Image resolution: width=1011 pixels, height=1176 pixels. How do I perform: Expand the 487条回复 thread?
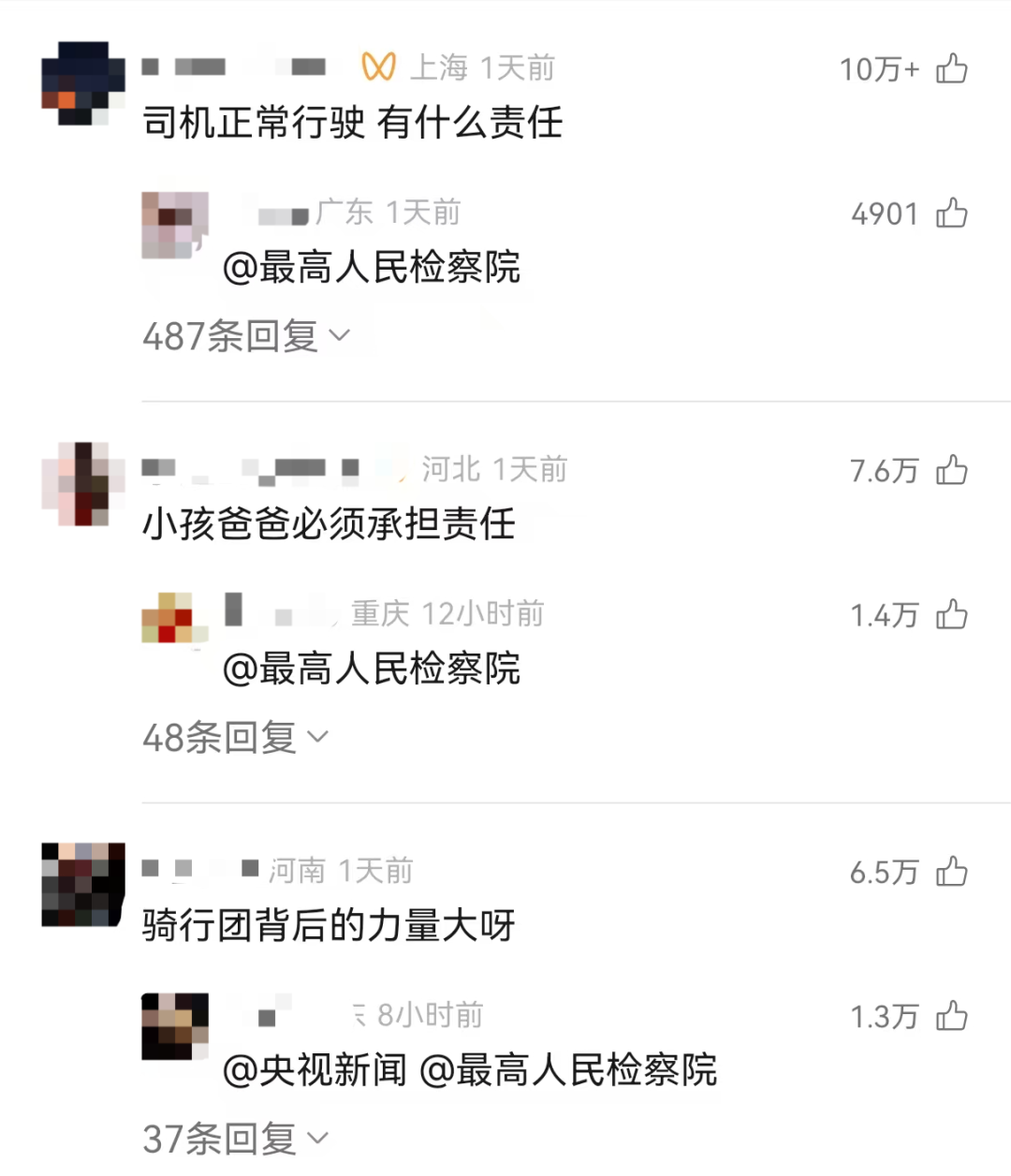tap(245, 336)
